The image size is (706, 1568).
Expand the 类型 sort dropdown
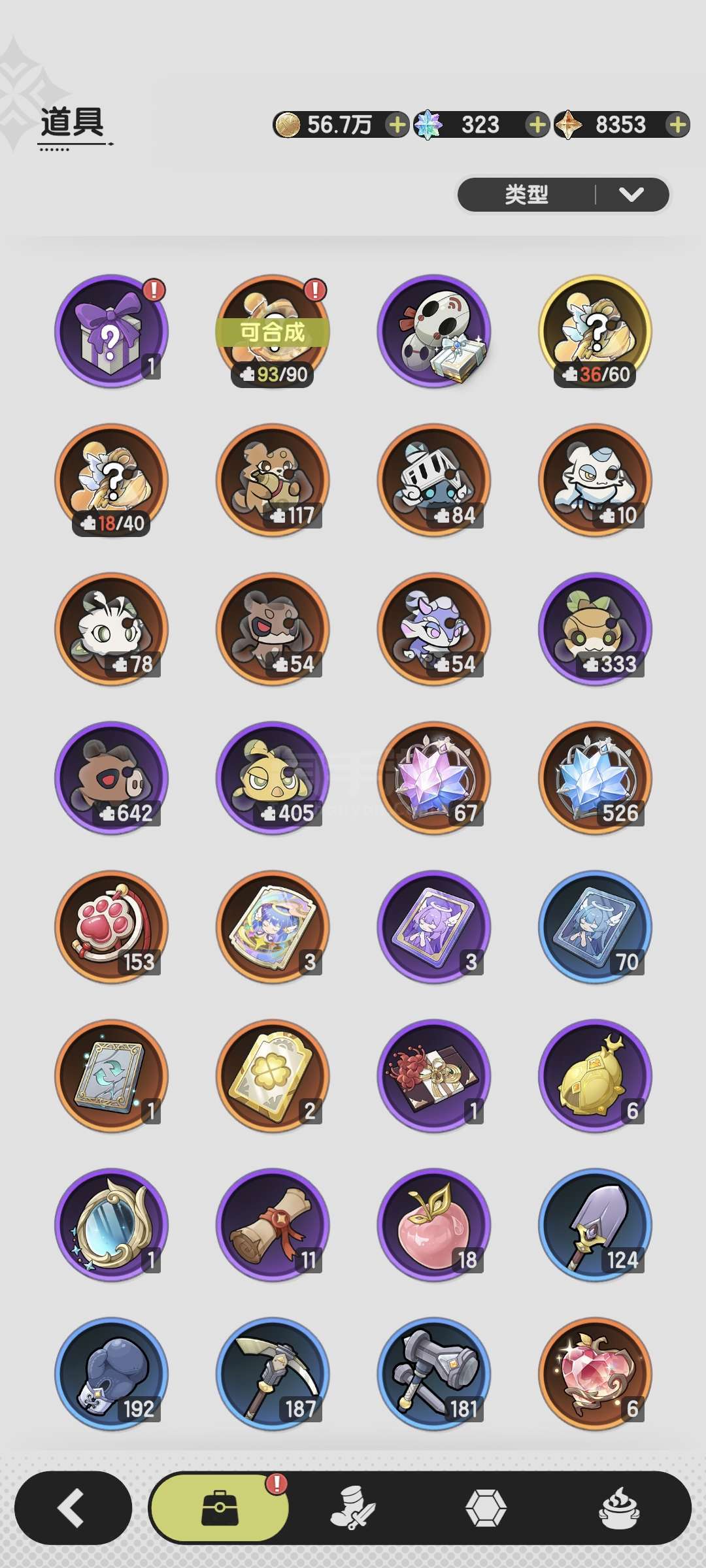click(563, 195)
